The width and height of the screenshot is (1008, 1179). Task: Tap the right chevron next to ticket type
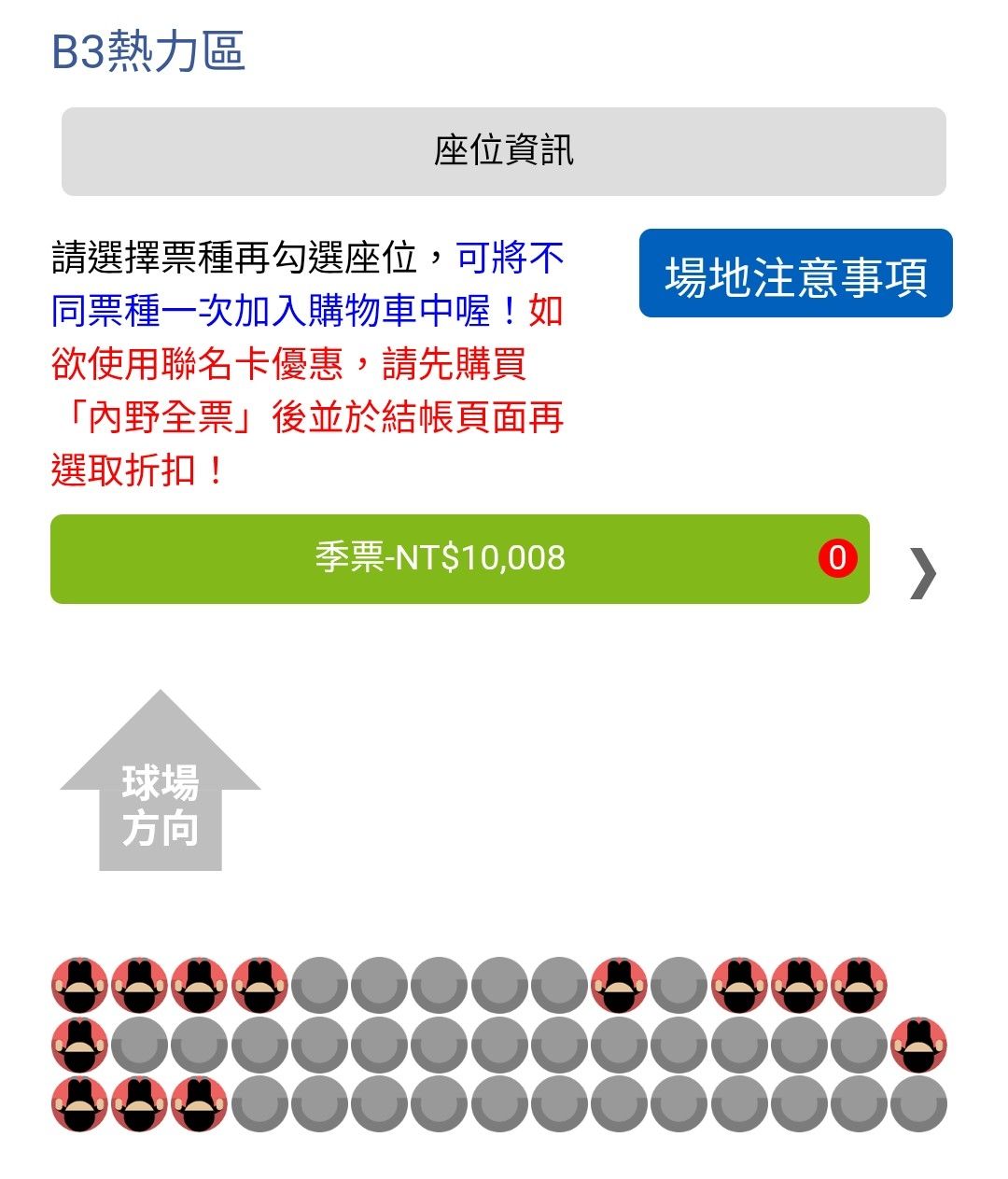point(922,572)
